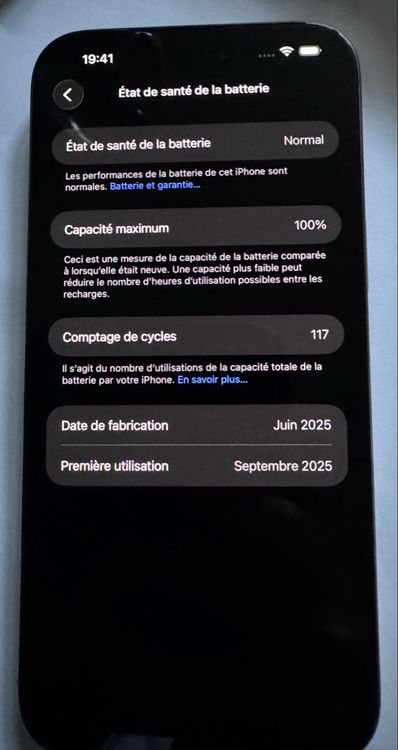Screen dimensions: 398x750
Task: Go back using the arrow button
Action: click(68, 95)
